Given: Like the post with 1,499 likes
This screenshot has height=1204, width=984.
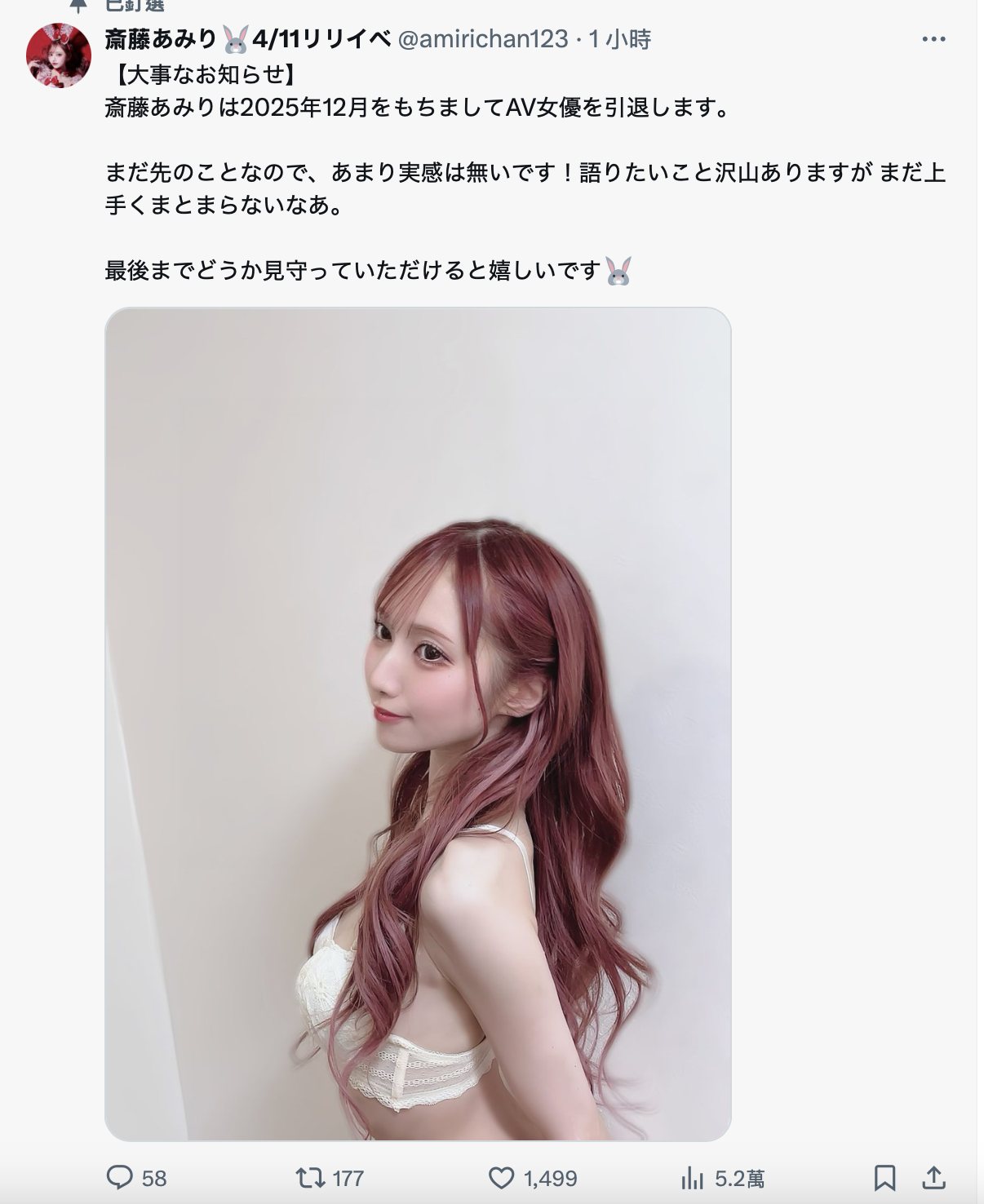Looking at the screenshot, I should pyautogui.click(x=501, y=1177).
